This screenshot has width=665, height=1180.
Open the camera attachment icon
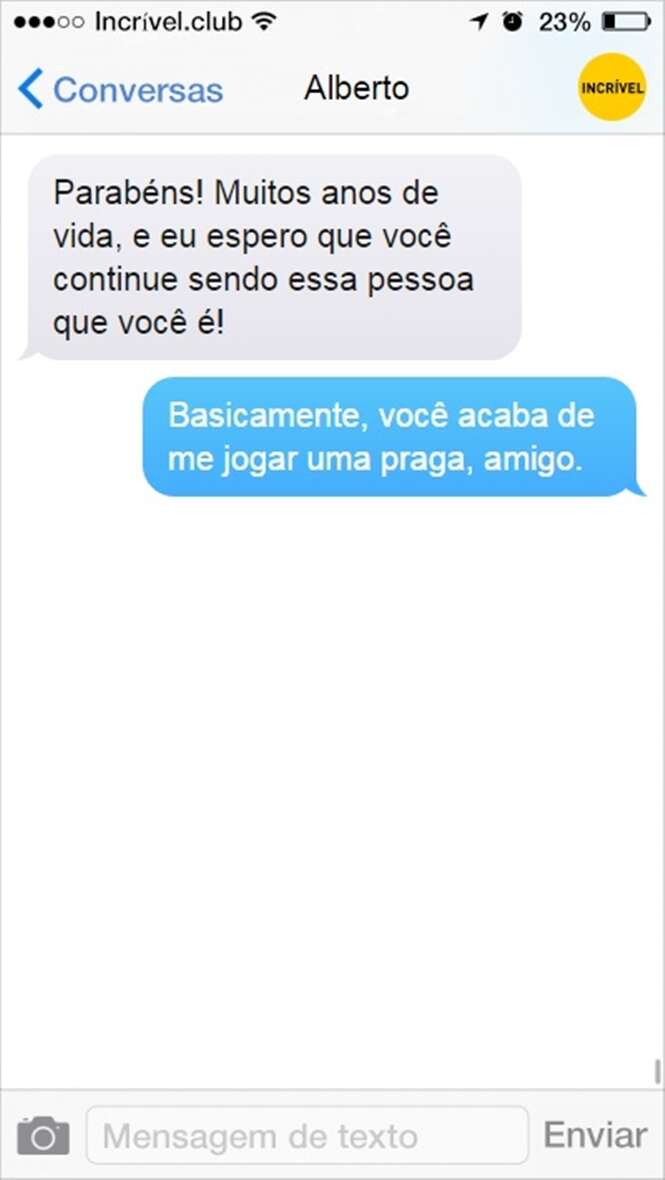click(43, 1136)
